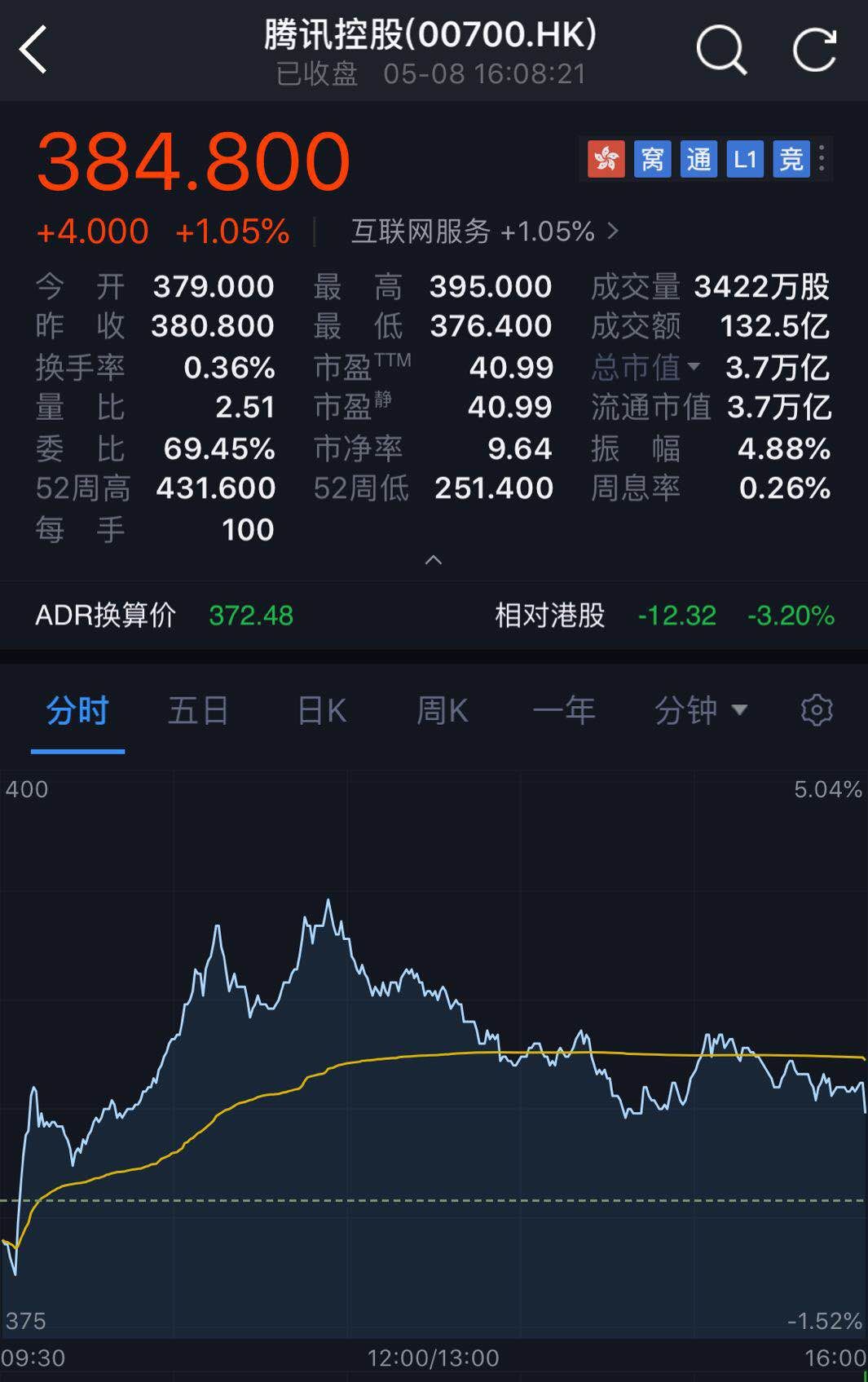The width and height of the screenshot is (868, 1382).
Task: Open stock search via the magnifier icon
Action: pos(720,49)
